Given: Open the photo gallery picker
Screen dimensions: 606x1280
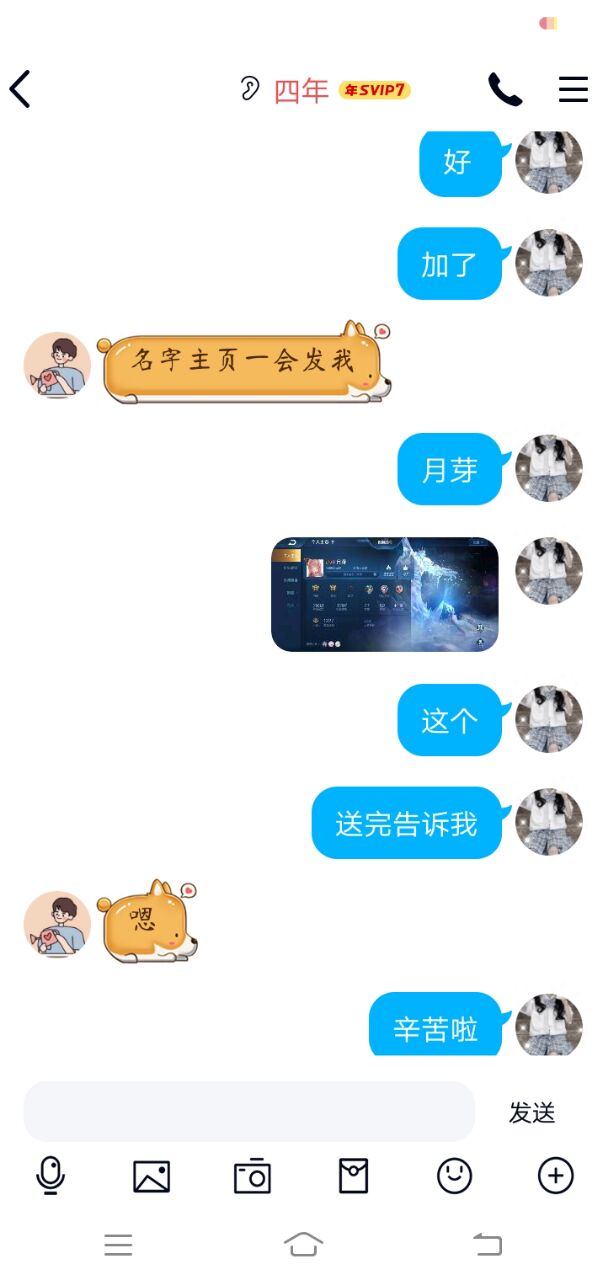Looking at the screenshot, I should pos(152,1176).
